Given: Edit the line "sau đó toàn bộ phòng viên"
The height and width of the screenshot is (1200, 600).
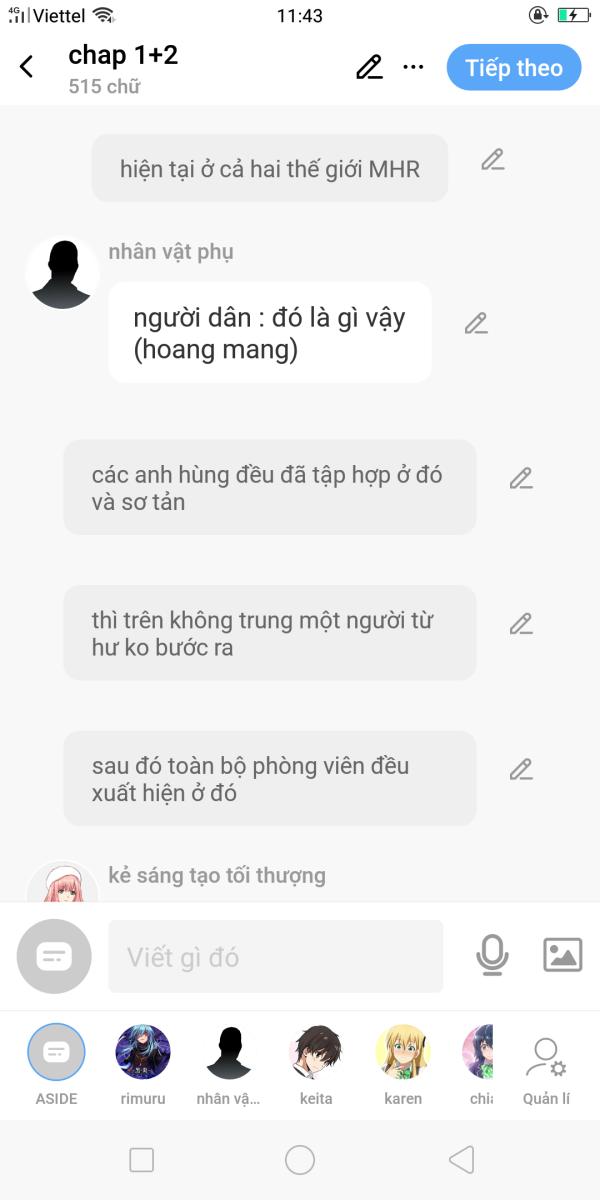Looking at the screenshot, I should [x=520, y=770].
